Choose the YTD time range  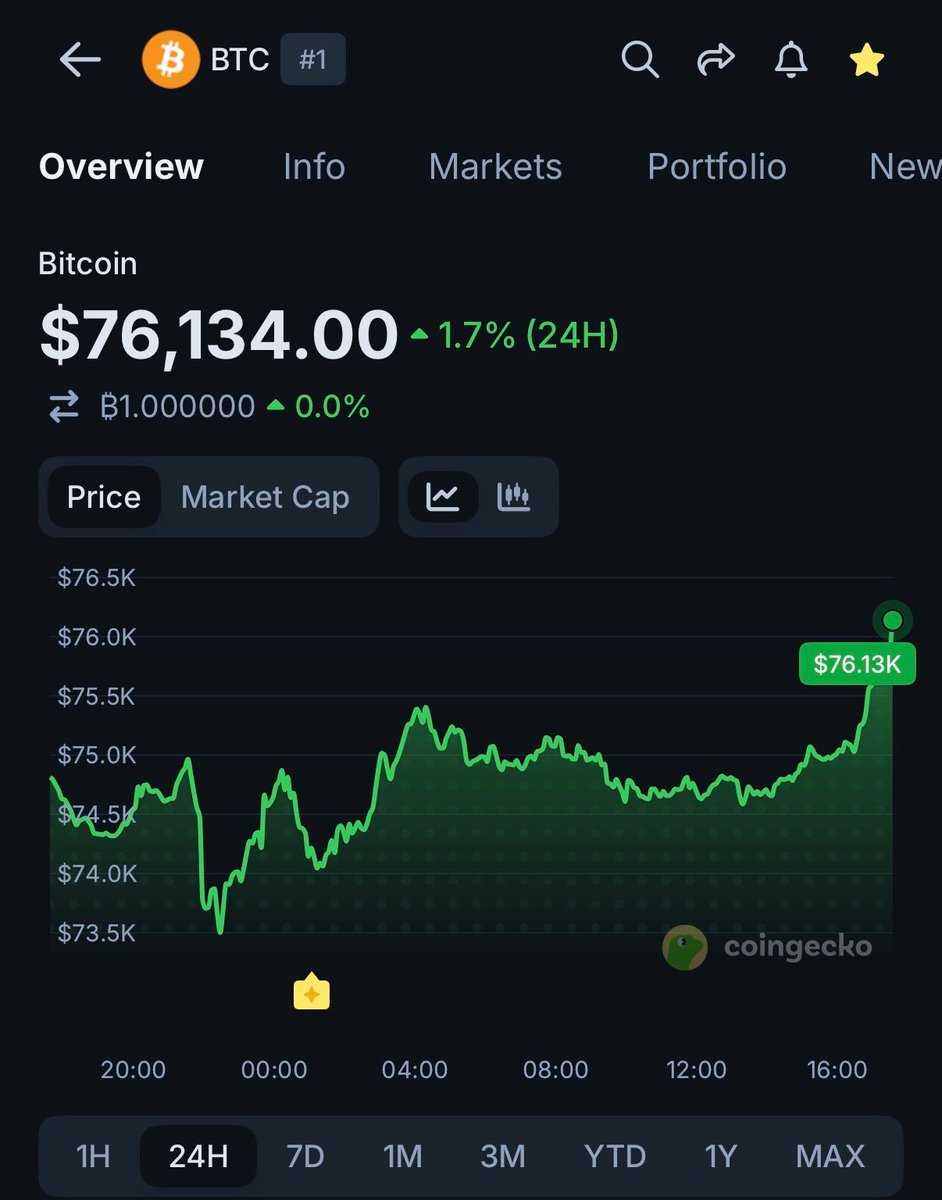[614, 1157]
